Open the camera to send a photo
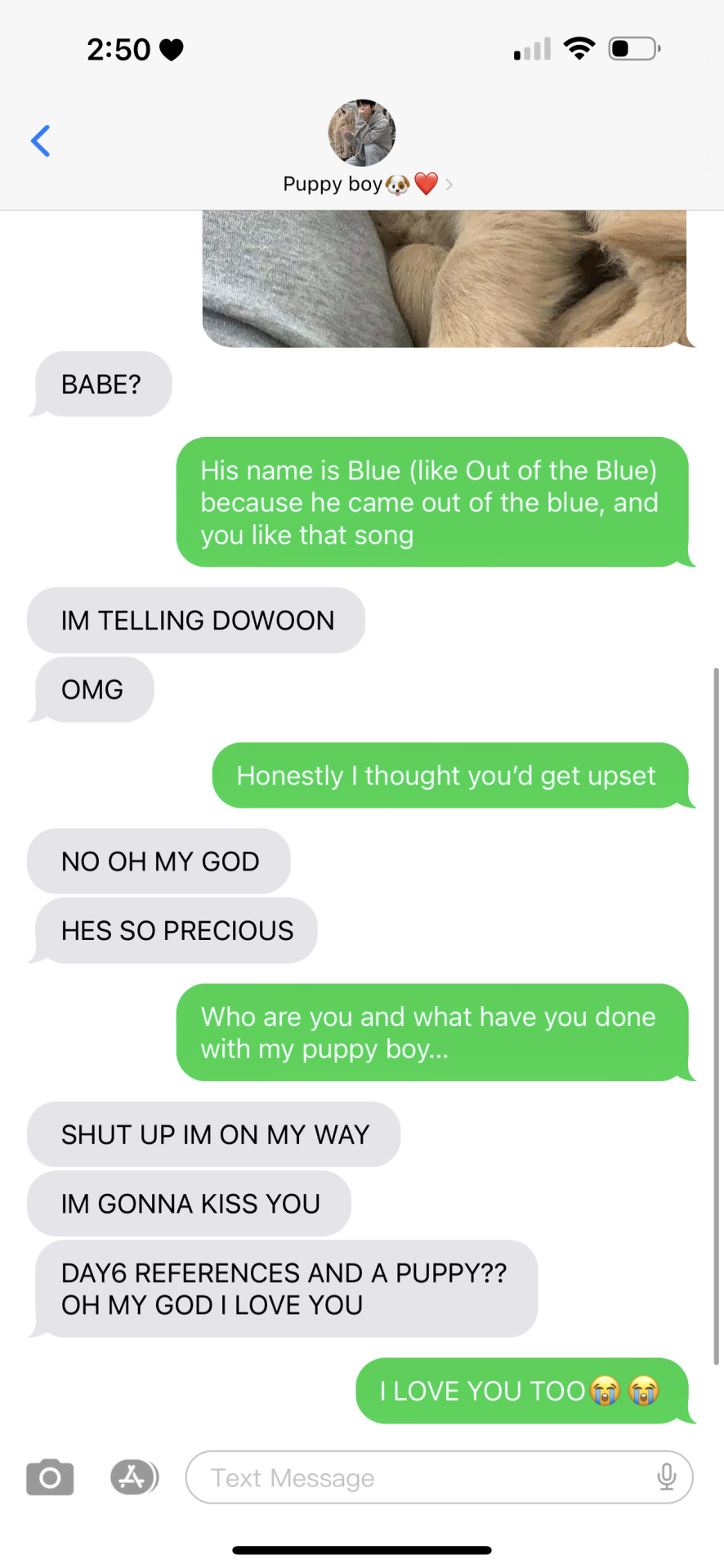The width and height of the screenshot is (724, 1568). tap(50, 1477)
